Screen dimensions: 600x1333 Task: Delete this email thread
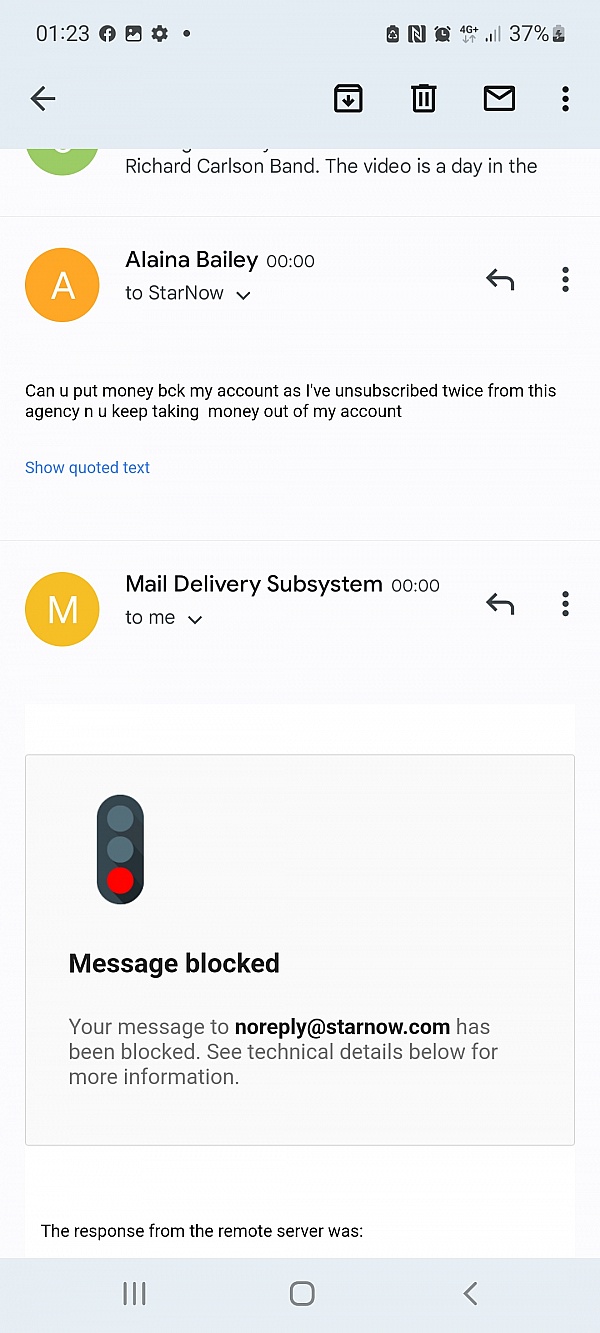[424, 98]
